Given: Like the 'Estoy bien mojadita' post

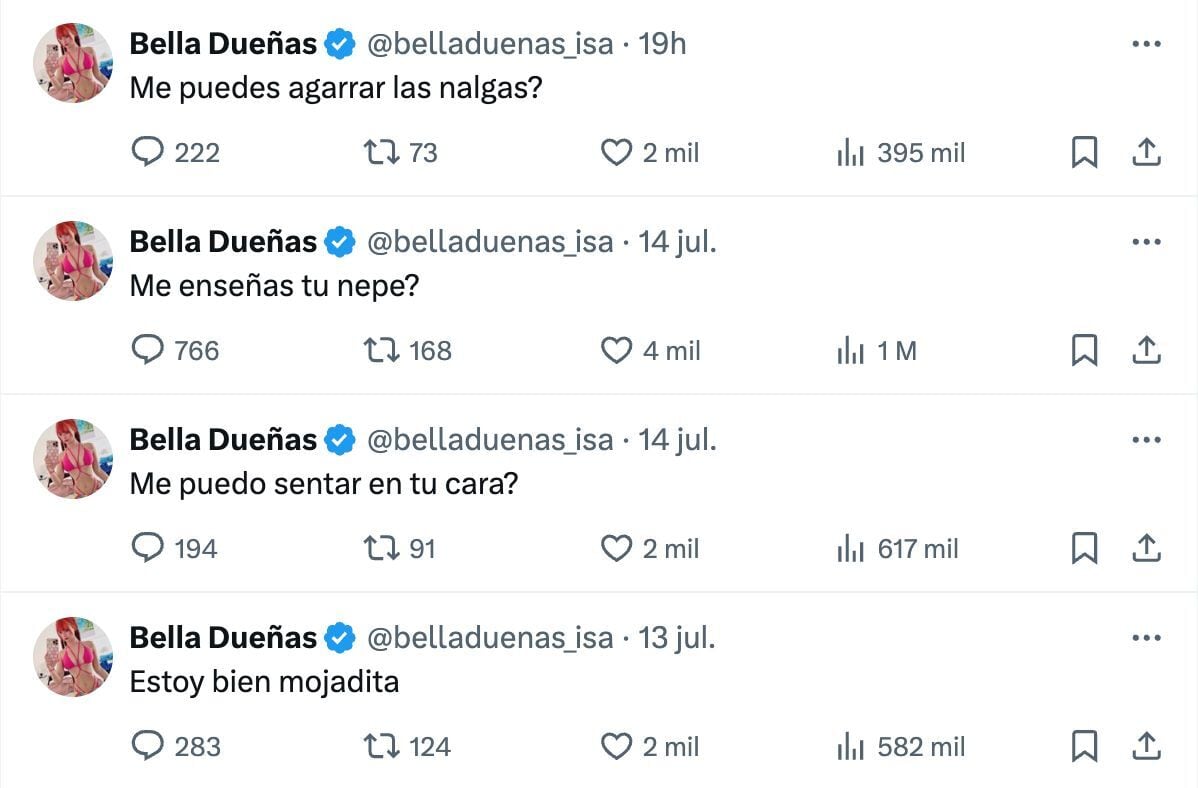Looking at the screenshot, I should click(x=616, y=747).
